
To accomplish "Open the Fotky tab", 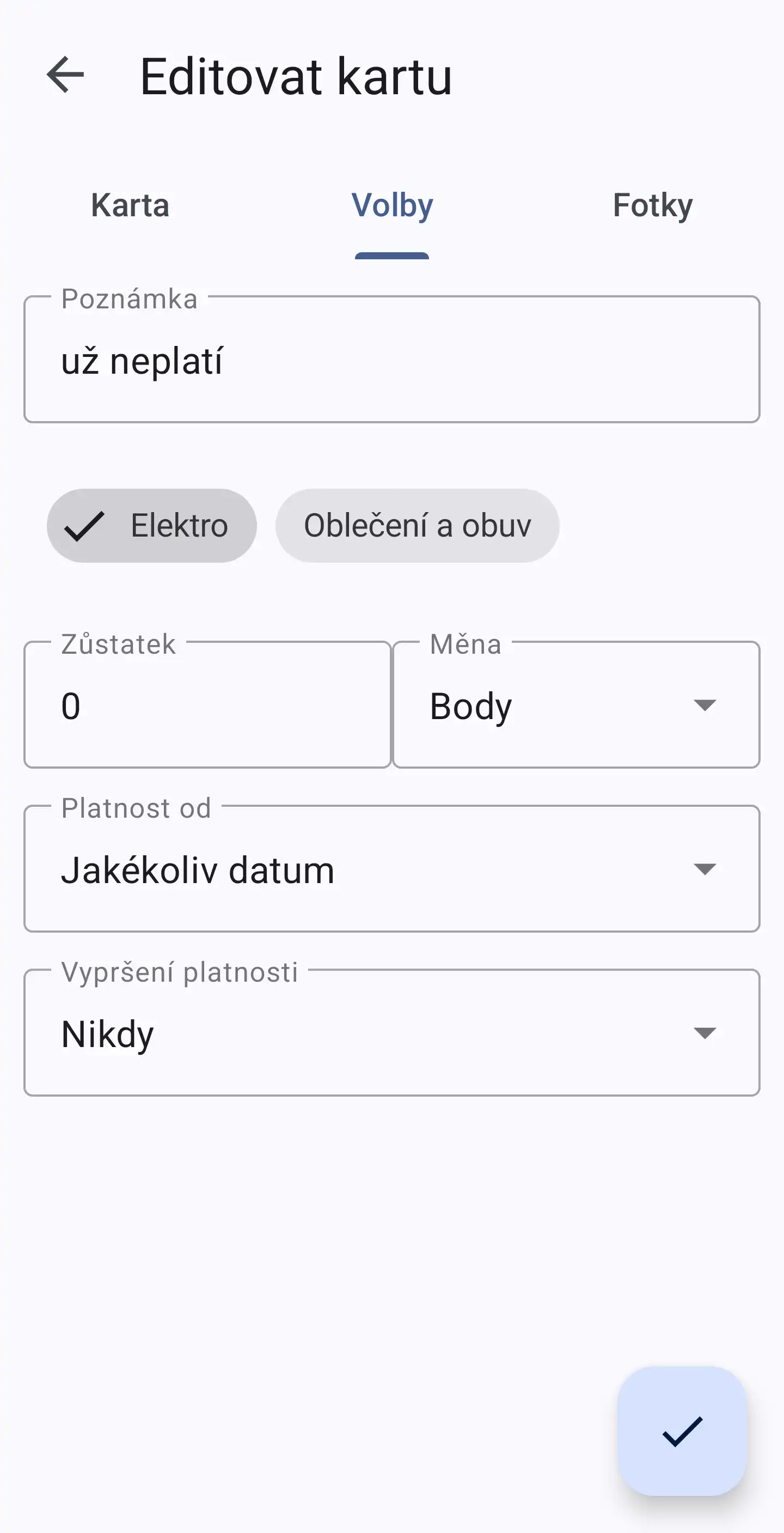I will coord(653,205).
